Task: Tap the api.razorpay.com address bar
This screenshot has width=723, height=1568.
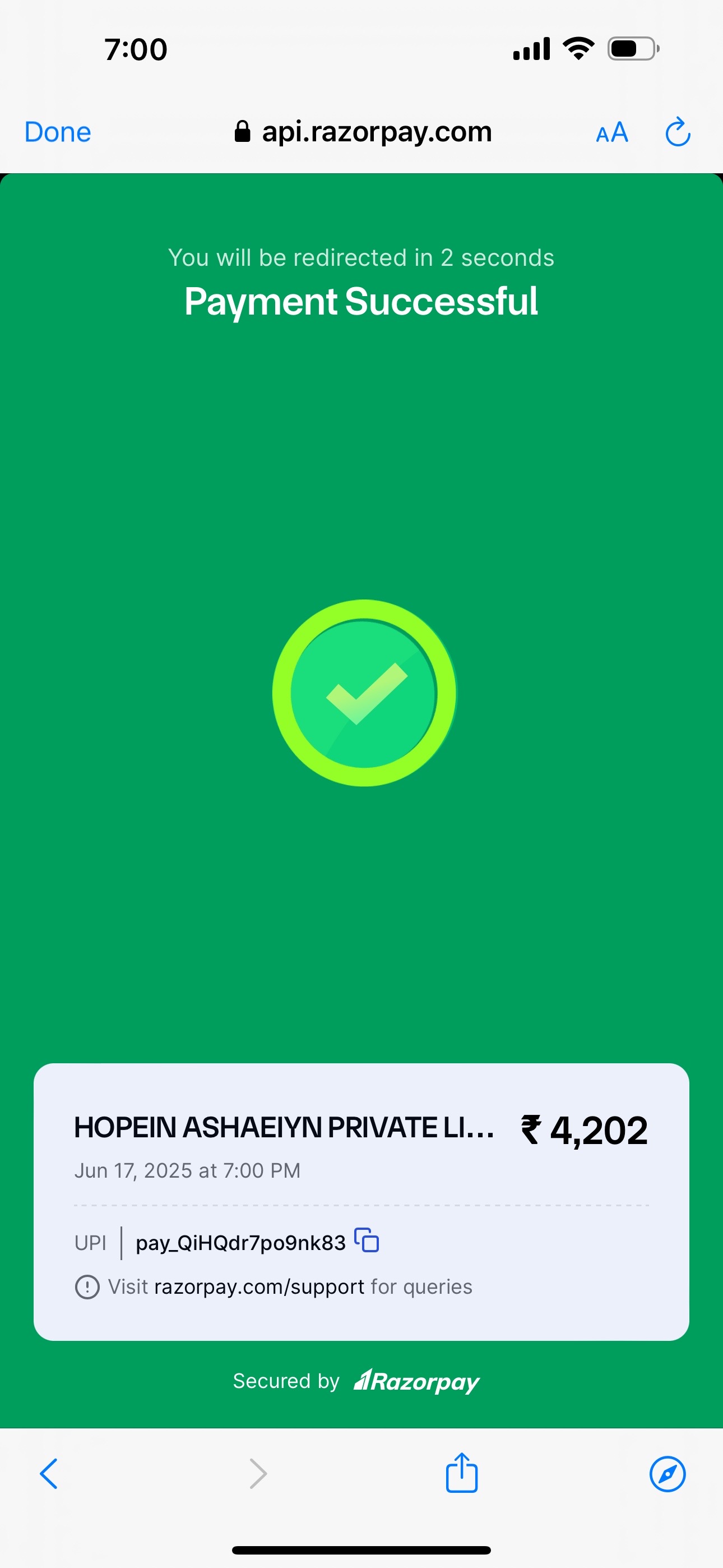Action: (x=363, y=132)
